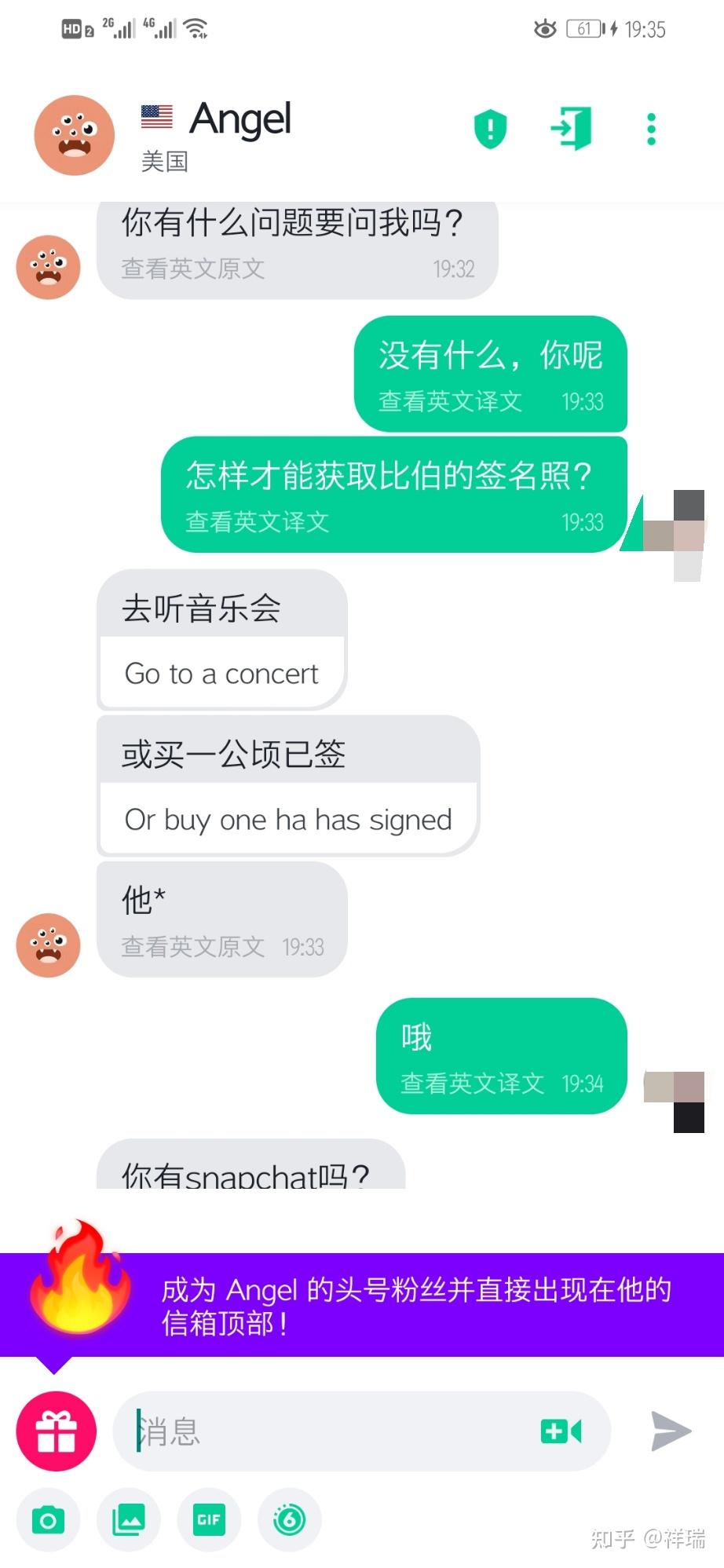Start a video call from input bar

click(561, 1431)
